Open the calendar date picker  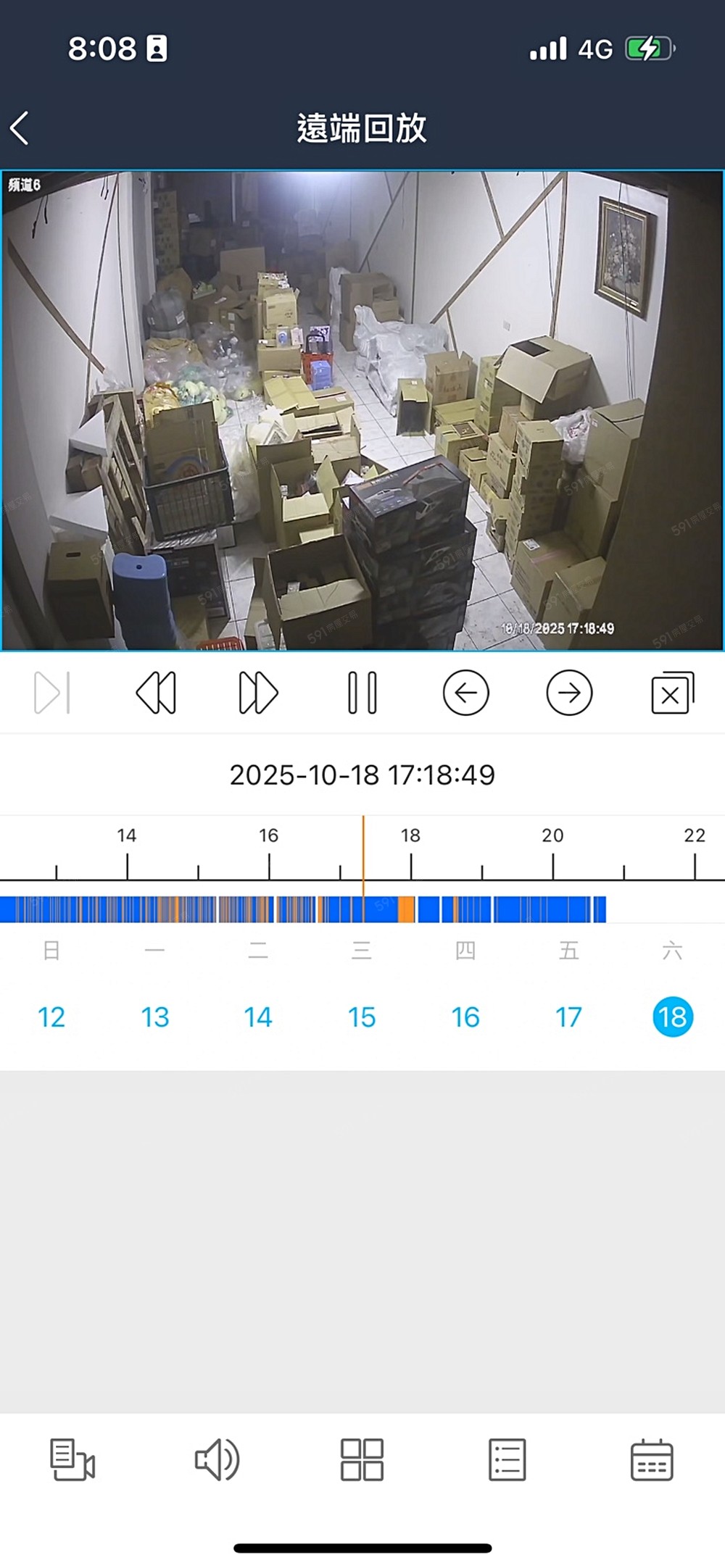(652, 1459)
